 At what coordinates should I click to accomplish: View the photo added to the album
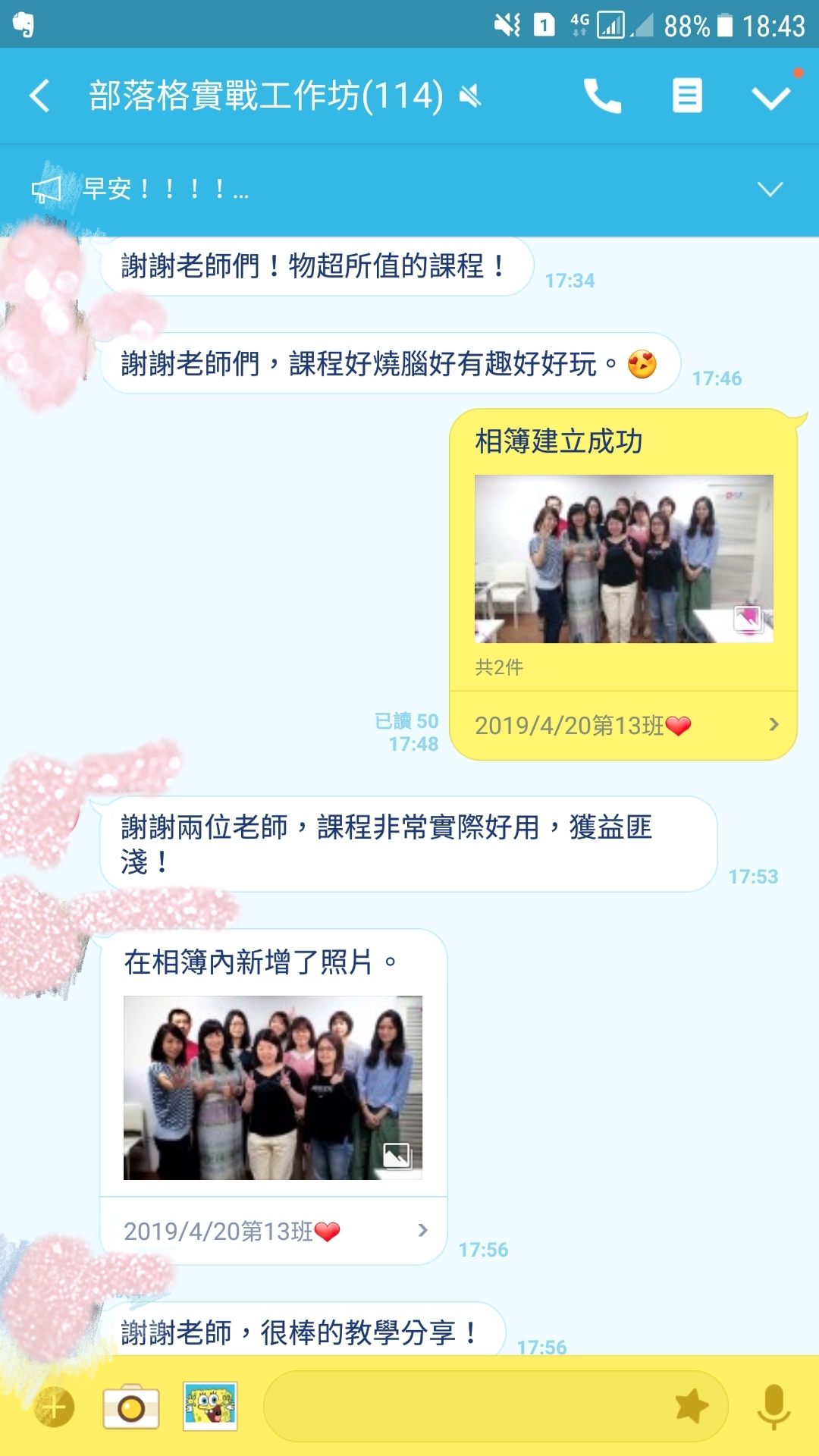(x=273, y=1087)
